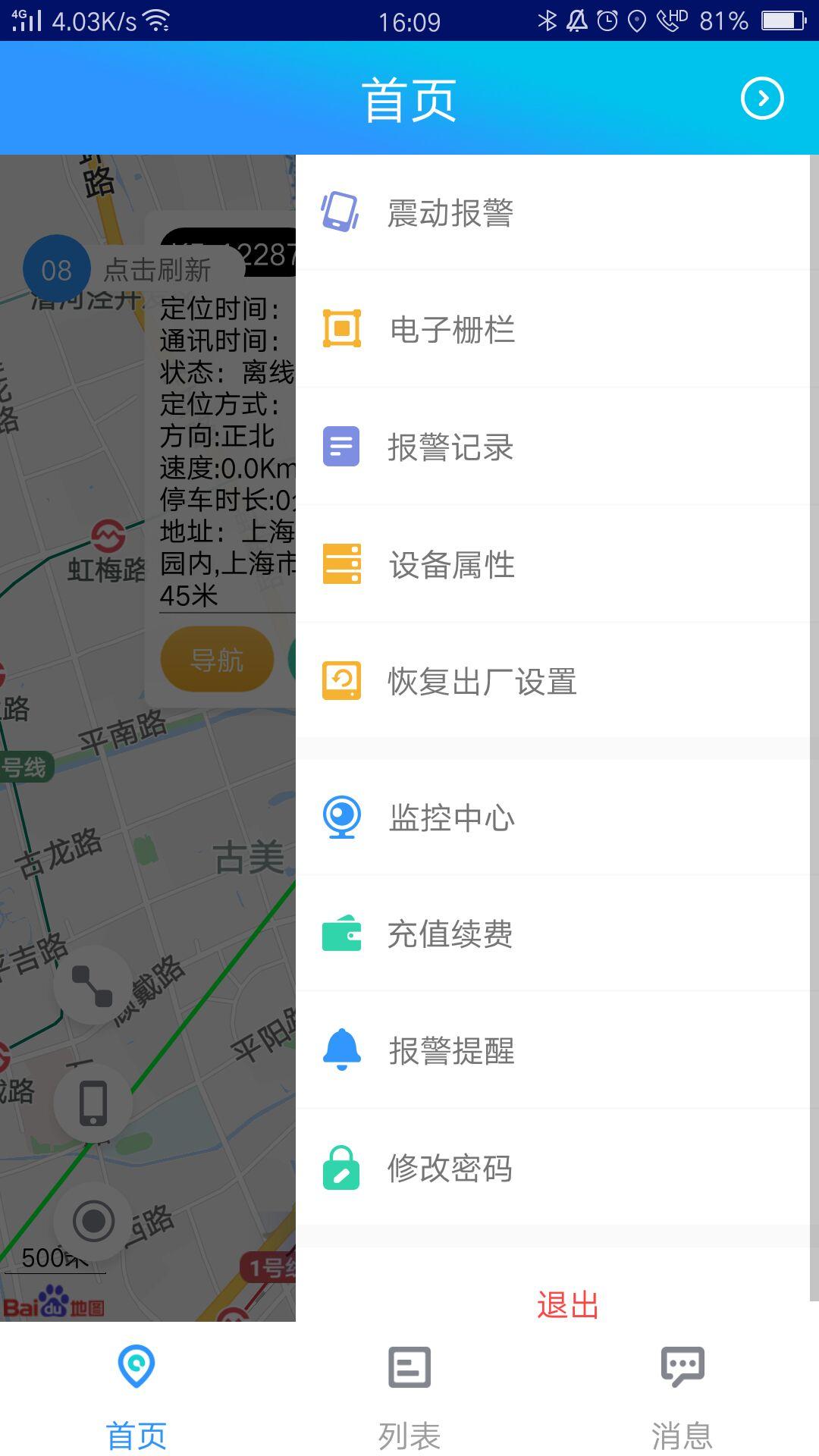Tap the round target locate button

click(93, 1221)
